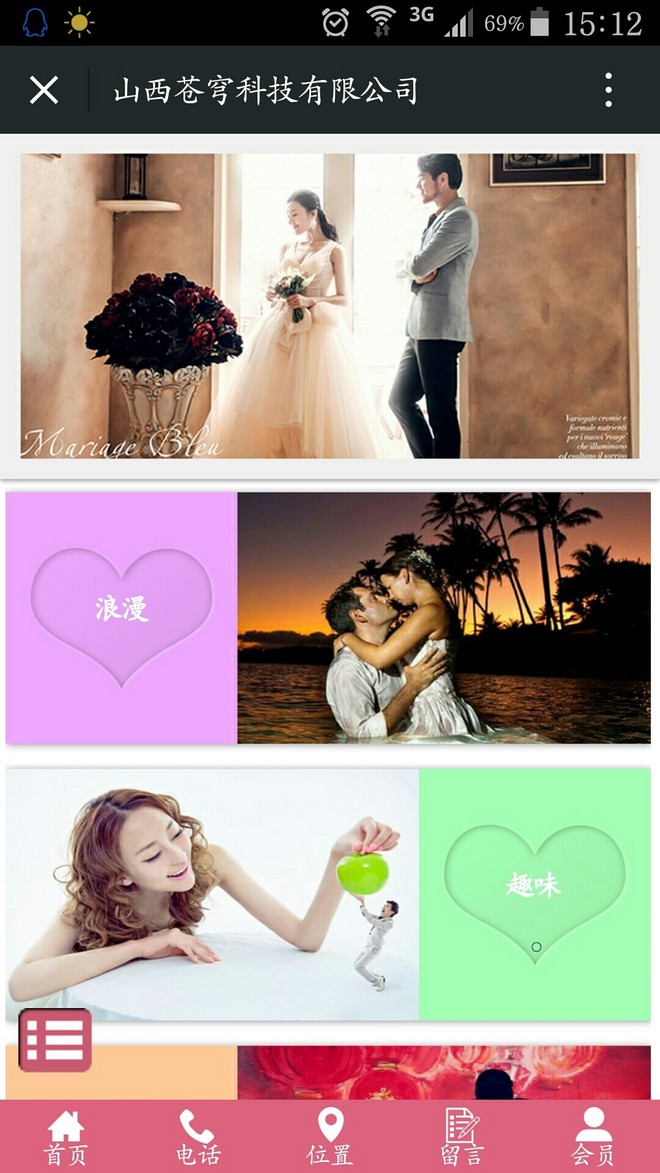Go to the 首页 home tab
660x1173 pixels.
[66, 1138]
